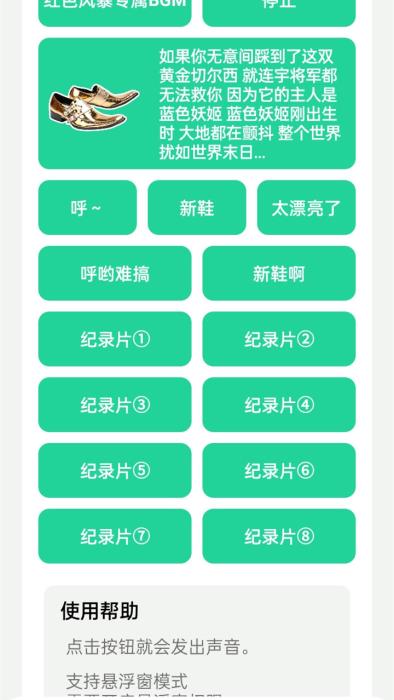The width and height of the screenshot is (394, 700).
Task: Play the golden Chelsea shoes story card
Action: point(197,103)
